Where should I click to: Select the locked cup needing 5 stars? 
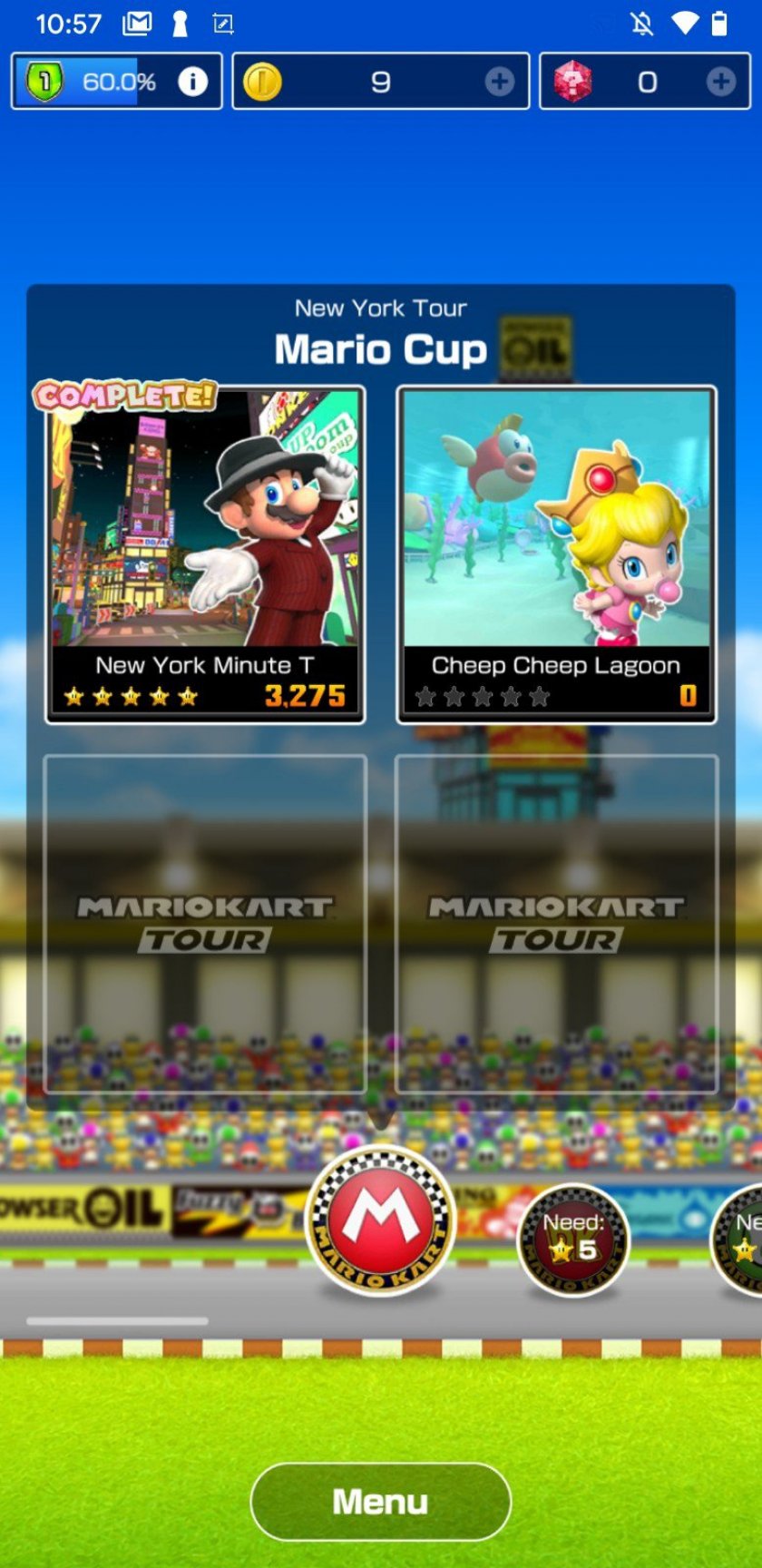point(573,1240)
